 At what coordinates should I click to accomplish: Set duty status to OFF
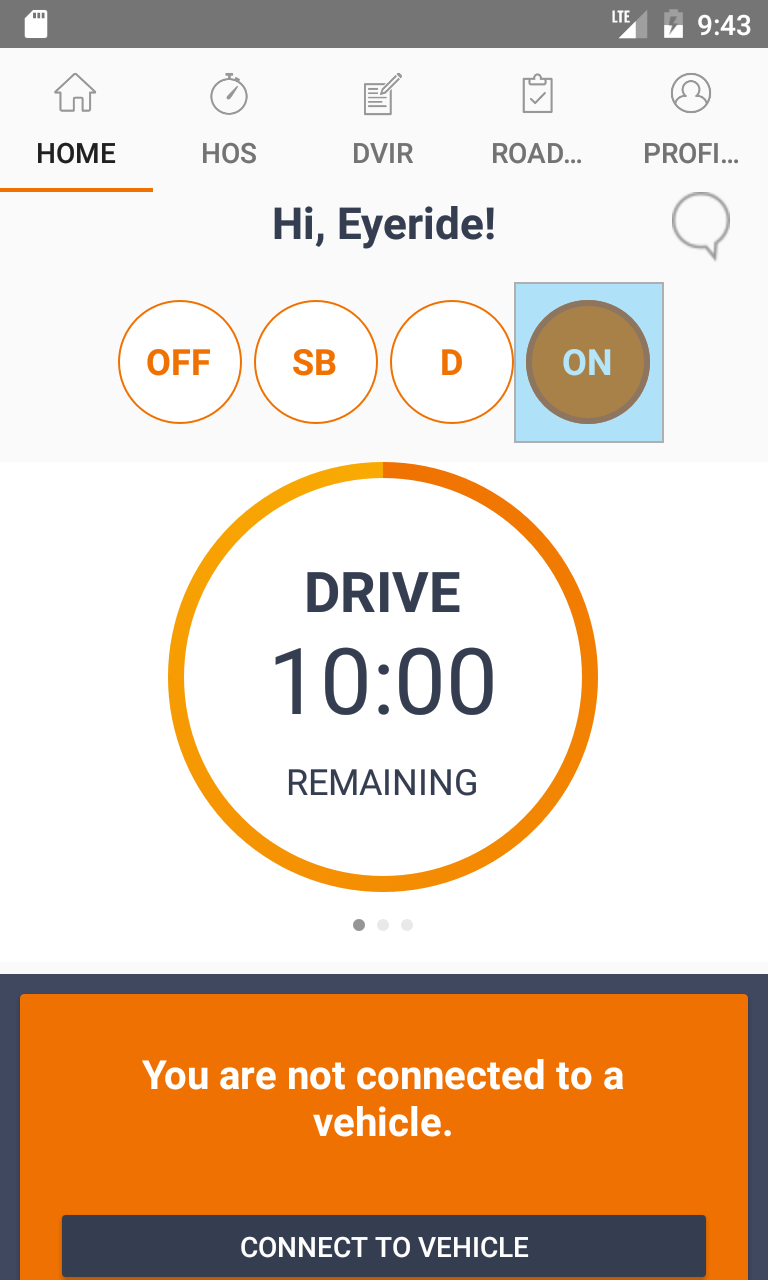180,362
